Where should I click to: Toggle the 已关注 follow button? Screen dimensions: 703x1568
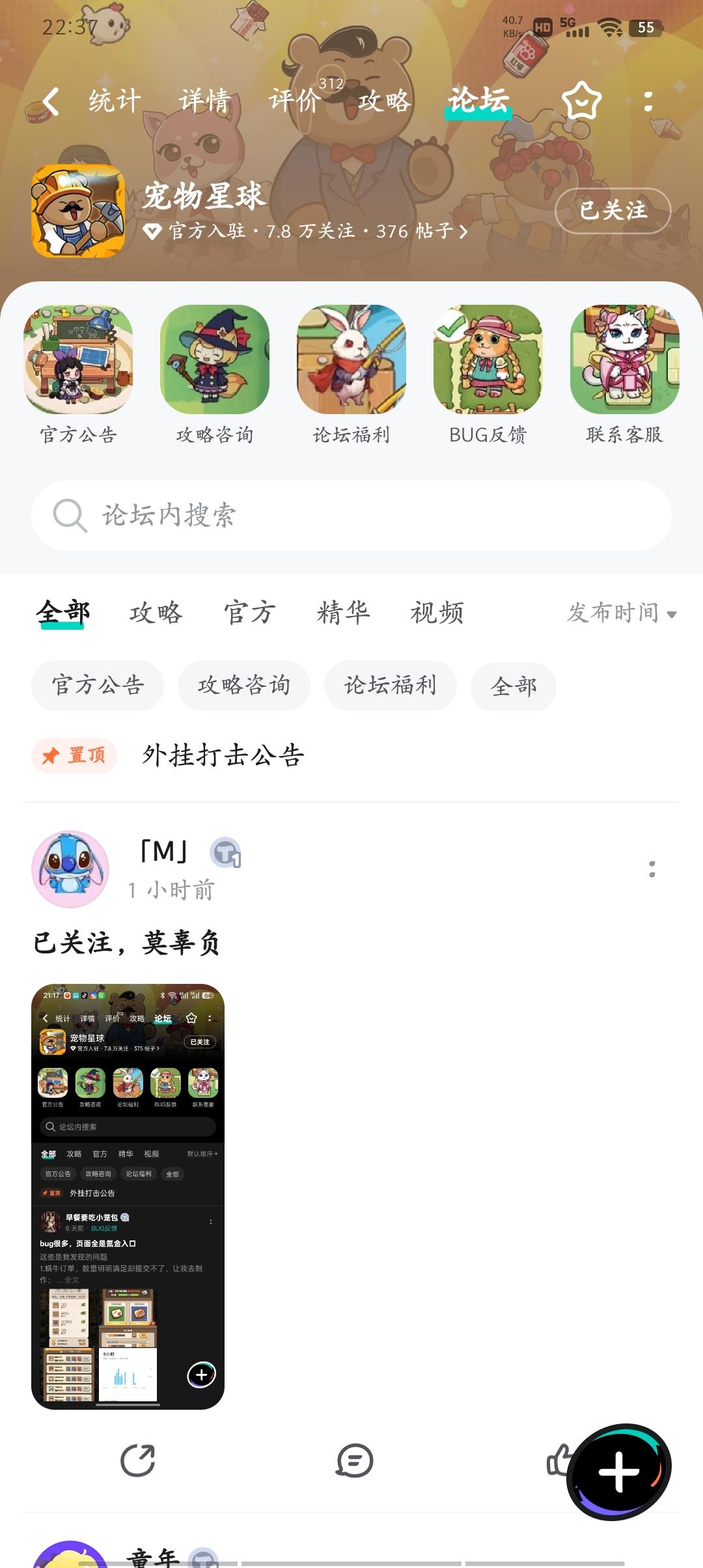point(613,212)
